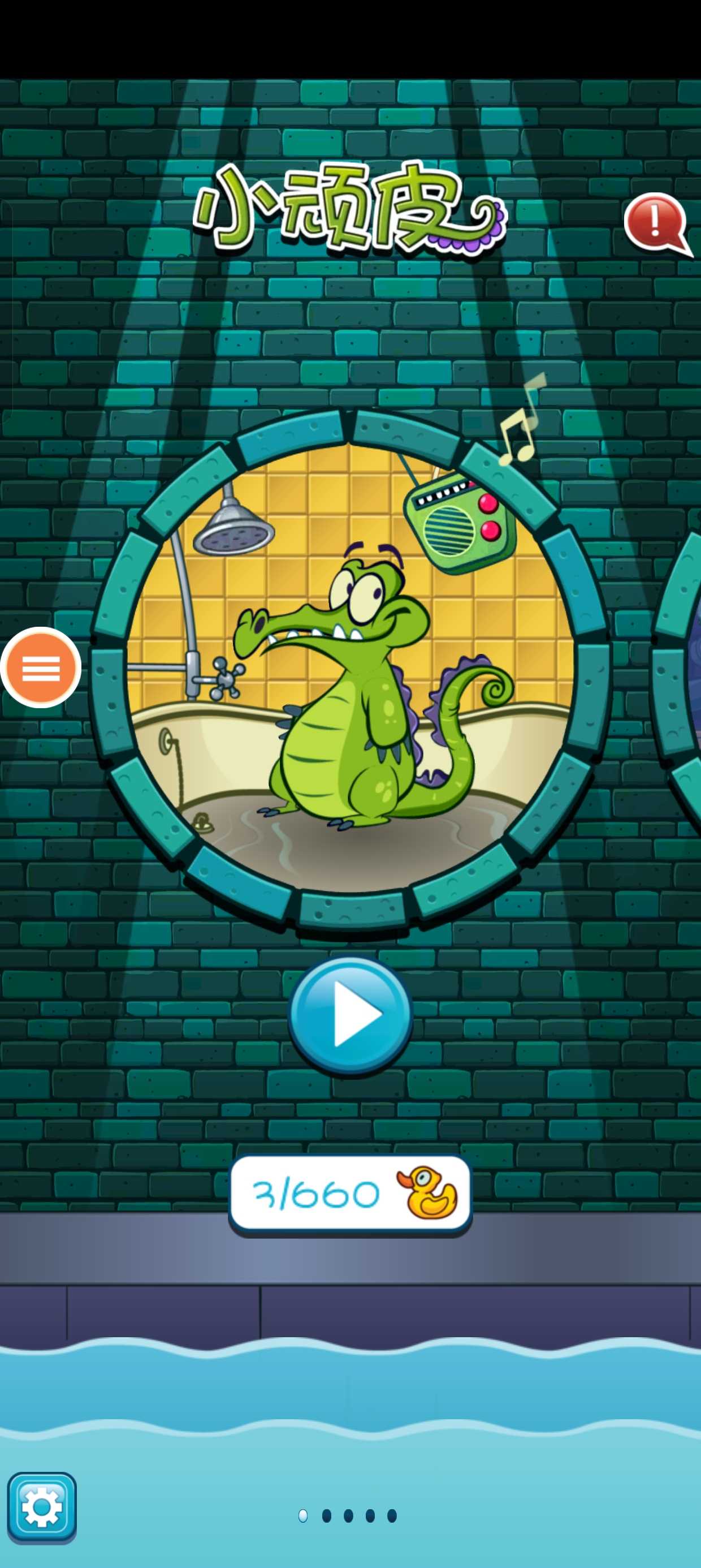701x1568 pixels.
Task: Open settings with the gear button
Action: tap(41, 1507)
